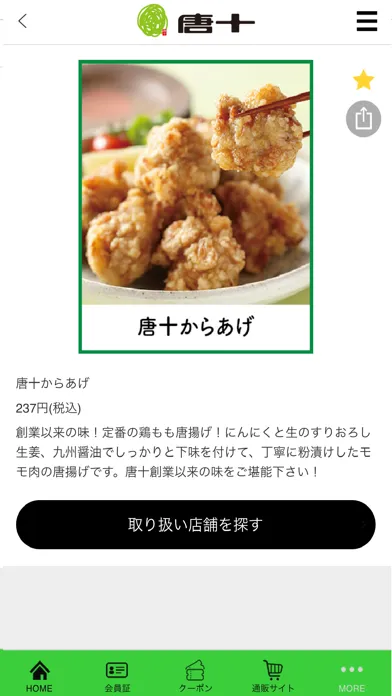The image size is (392, 696).
Task: Share this karaage product
Action: (363, 119)
